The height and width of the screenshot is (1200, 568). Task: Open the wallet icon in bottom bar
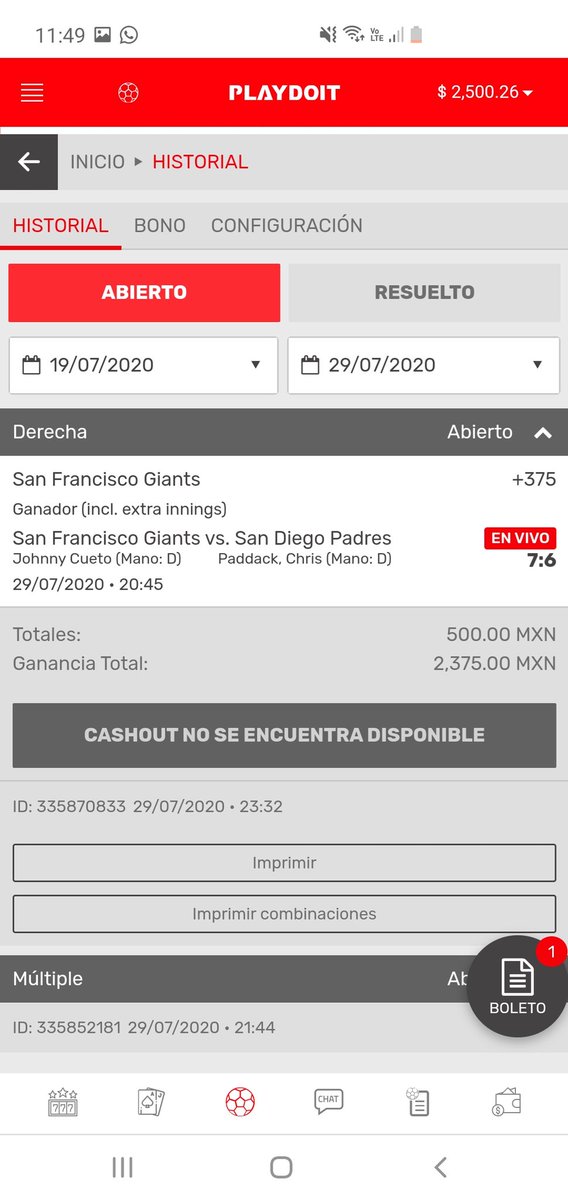click(x=506, y=1102)
